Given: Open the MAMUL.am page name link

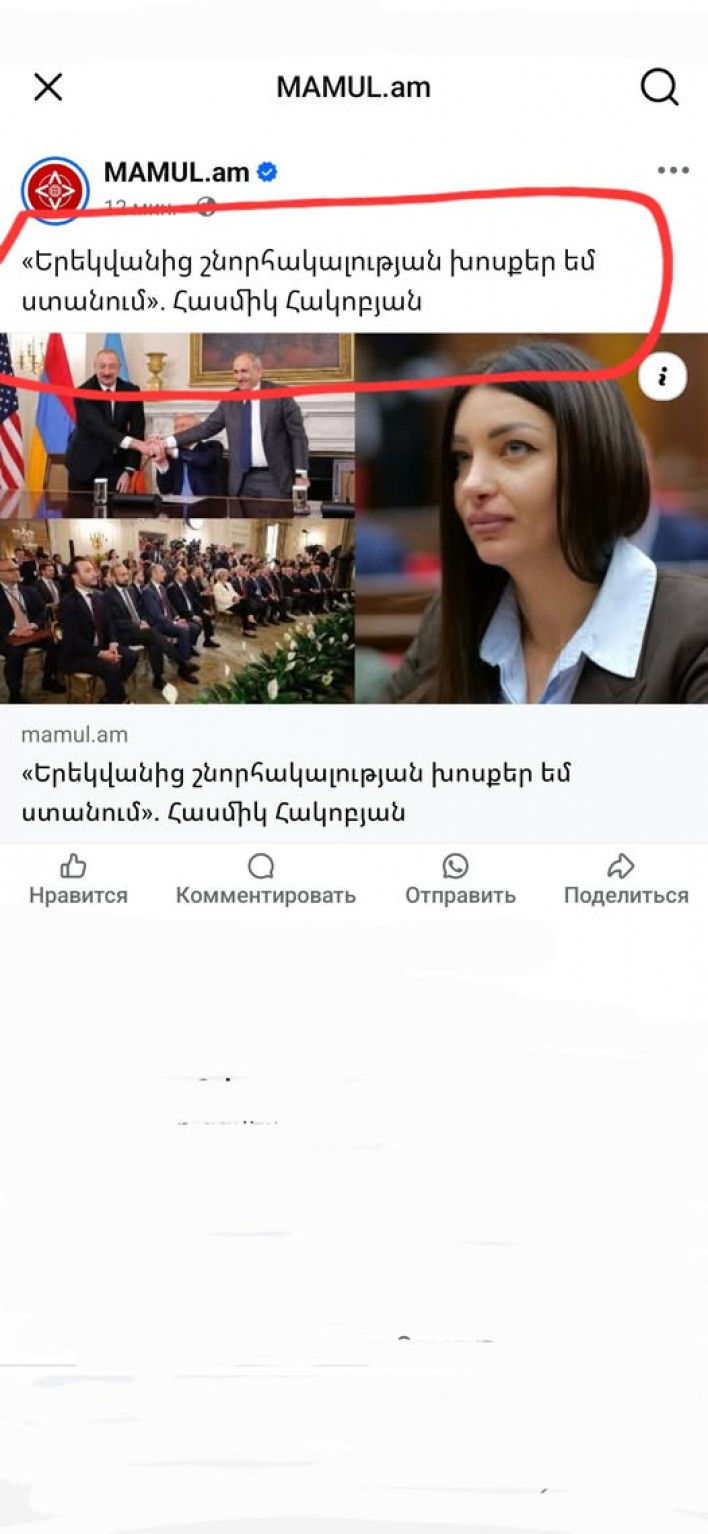Looking at the screenshot, I should tap(176, 172).
